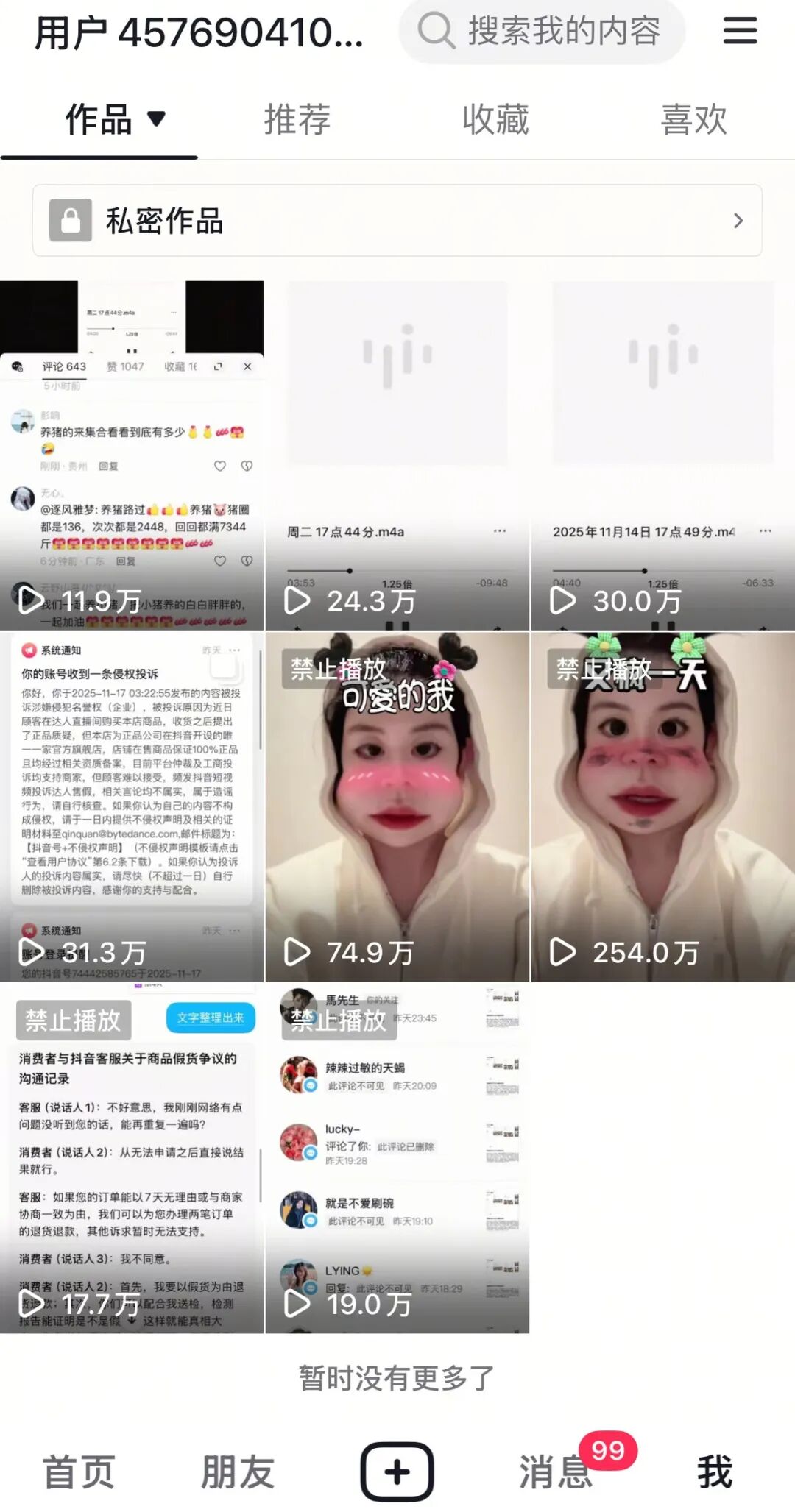
Task: Open the video with 17.7万 plays
Action: tap(132, 1158)
